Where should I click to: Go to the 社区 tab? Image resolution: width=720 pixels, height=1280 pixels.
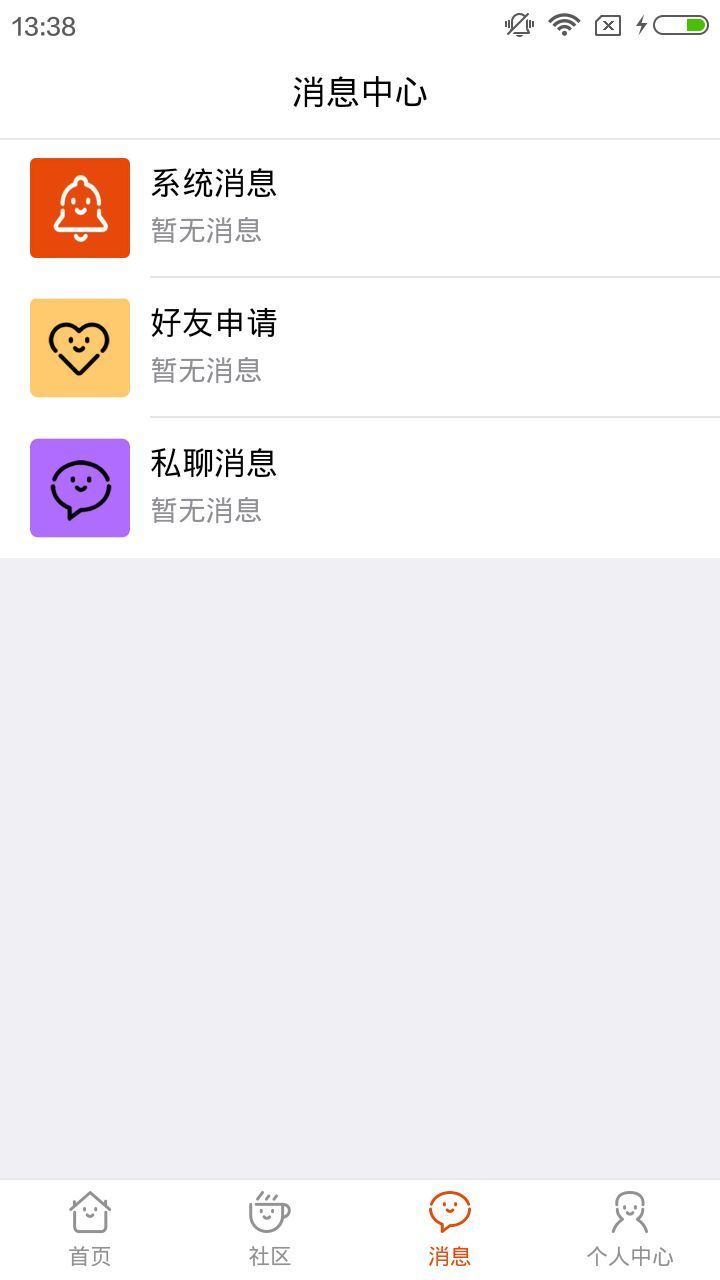270,1230
